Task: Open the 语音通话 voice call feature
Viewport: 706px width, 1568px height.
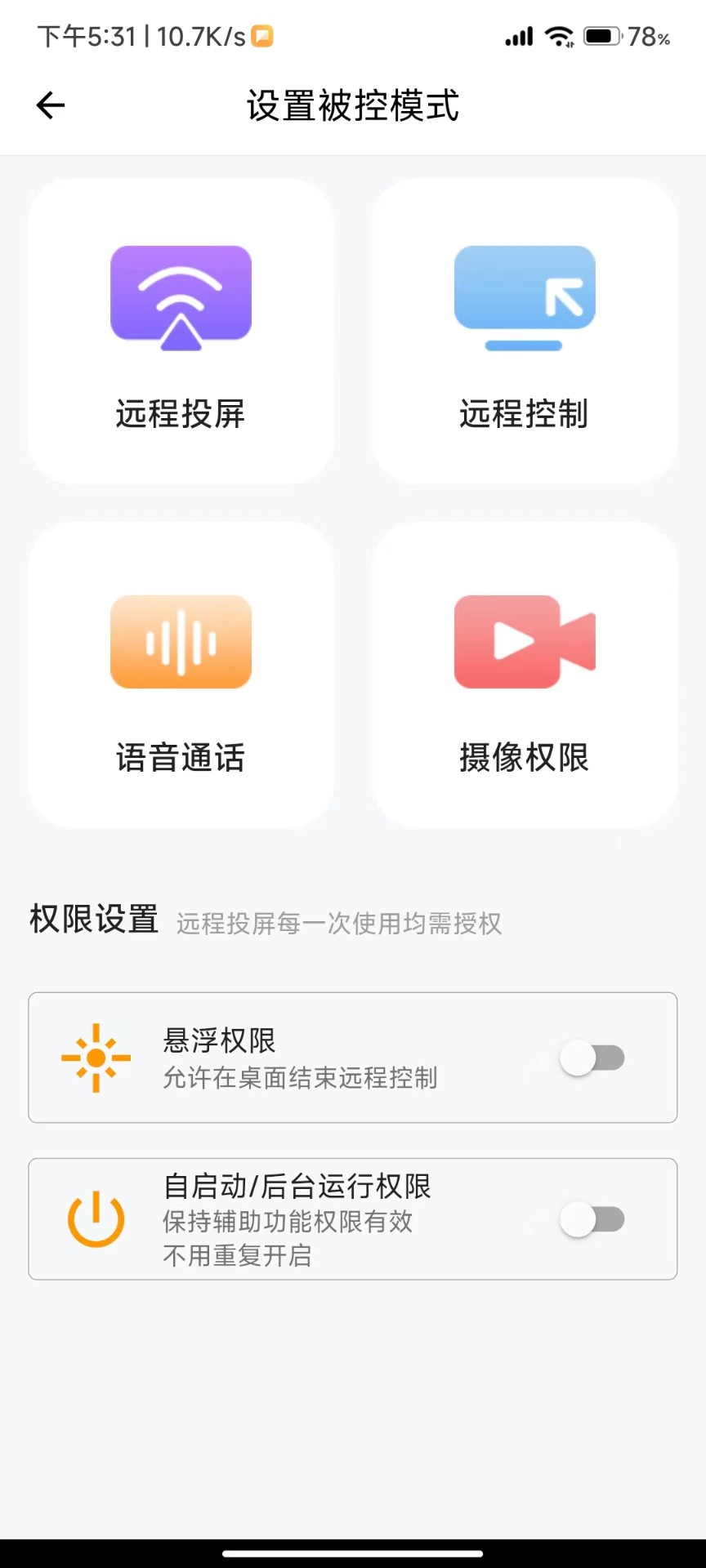Action: coord(181,675)
